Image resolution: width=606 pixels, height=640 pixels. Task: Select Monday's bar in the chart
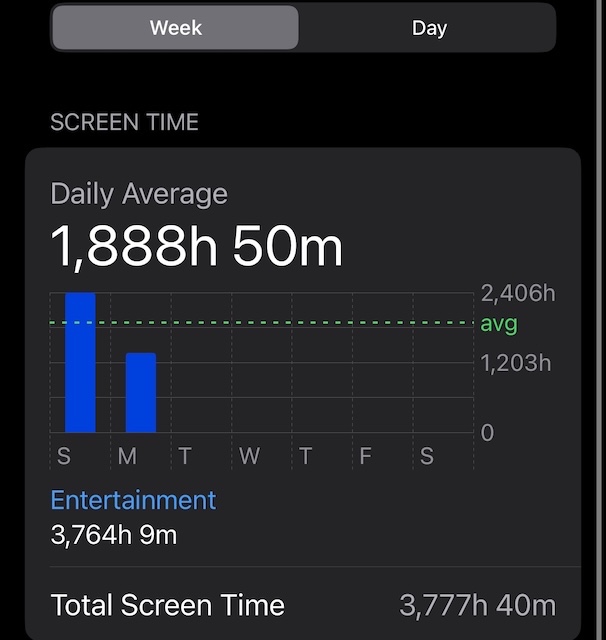pos(141,392)
